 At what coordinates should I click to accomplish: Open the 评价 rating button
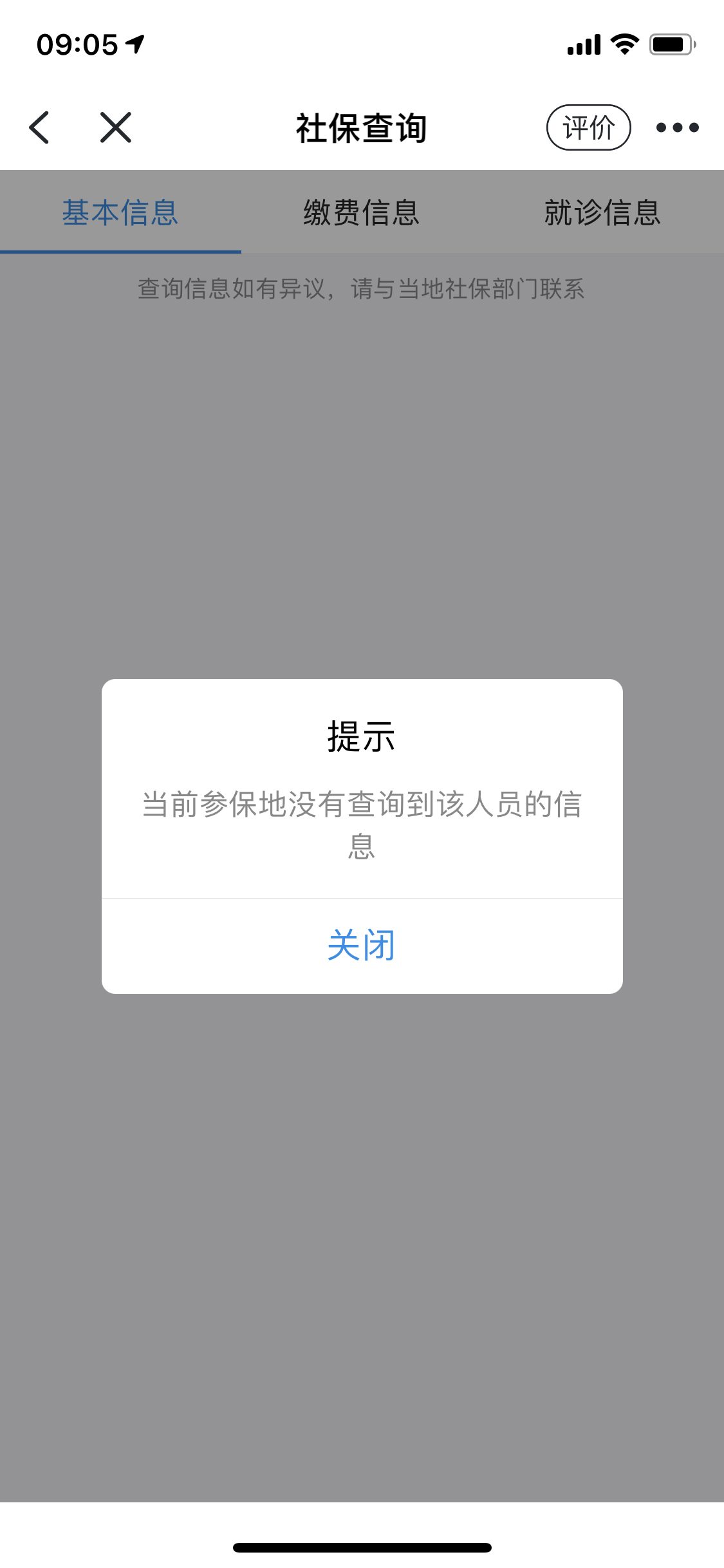(588, 127)
